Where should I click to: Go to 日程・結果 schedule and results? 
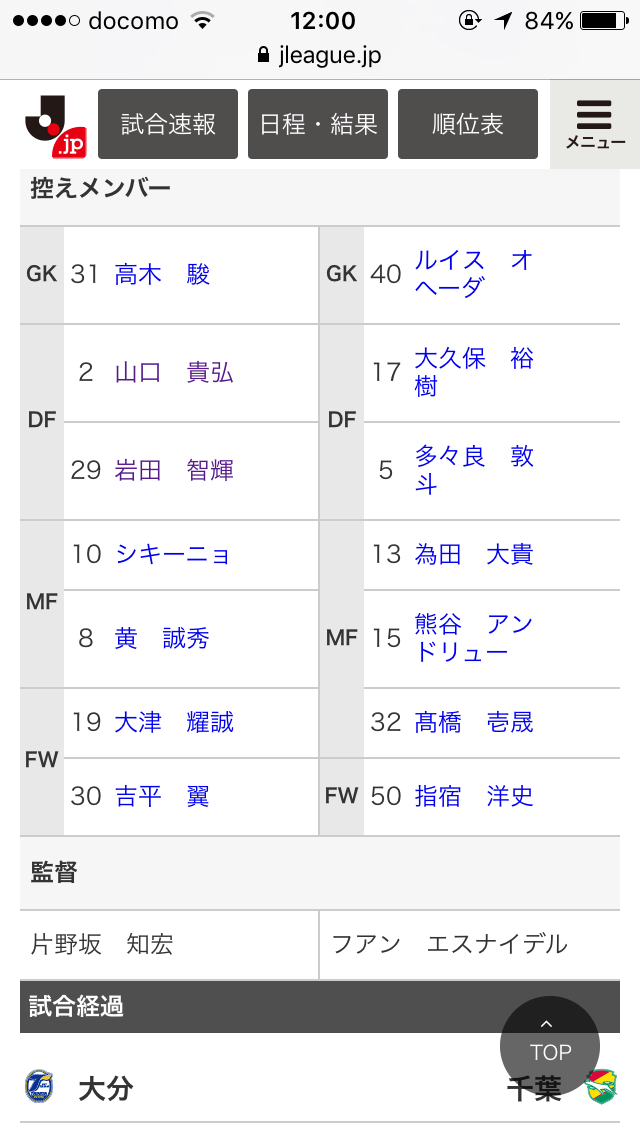tap(318, 124)
